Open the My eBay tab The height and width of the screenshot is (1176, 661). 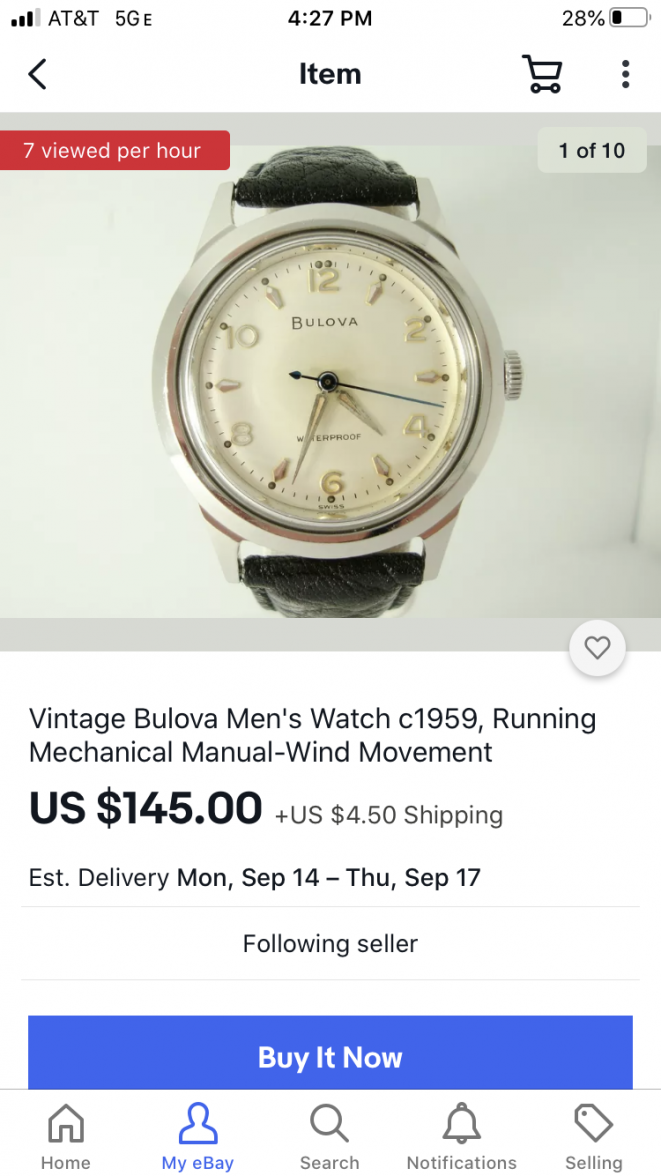pyautogui.click(x=198, y=1137)
